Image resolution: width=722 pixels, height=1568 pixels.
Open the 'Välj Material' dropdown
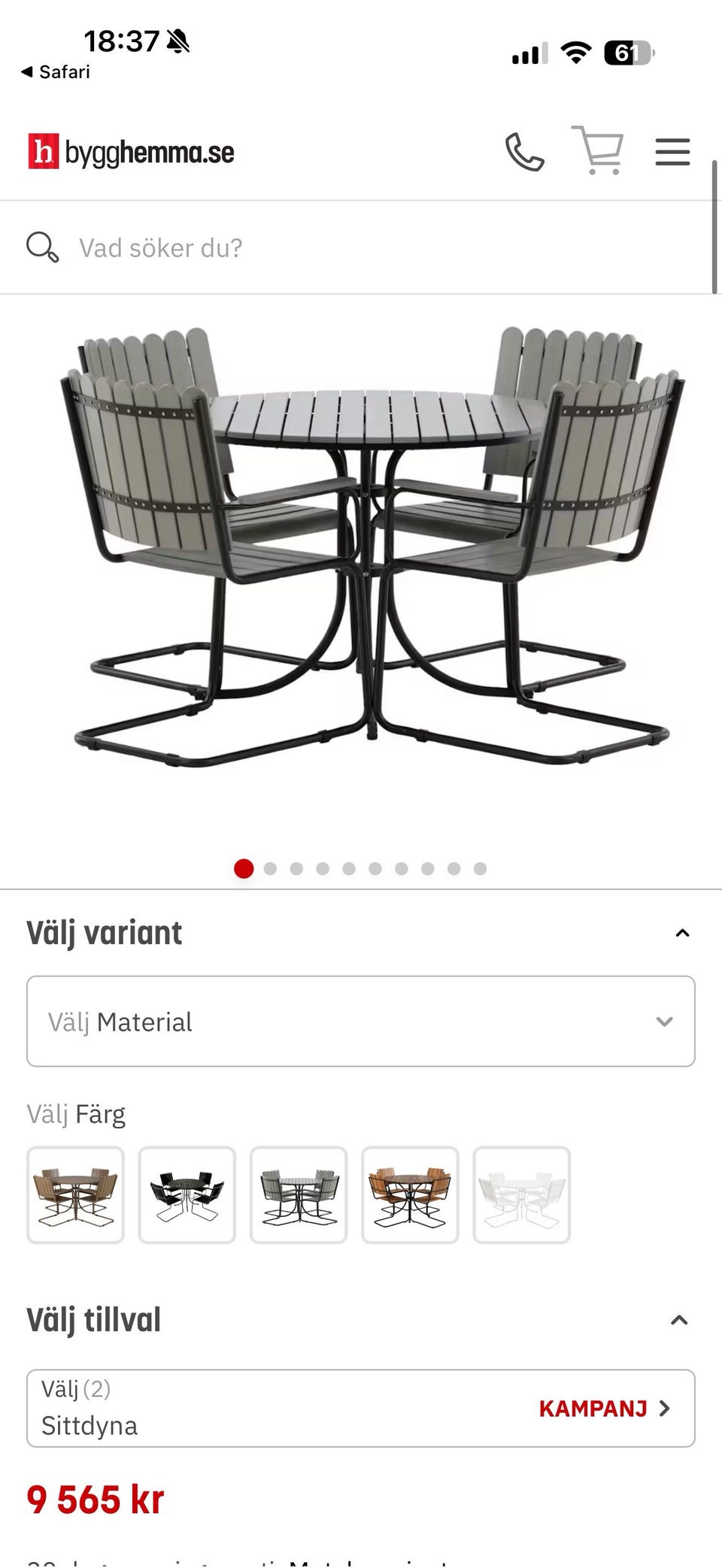[x=361, y=1021]
